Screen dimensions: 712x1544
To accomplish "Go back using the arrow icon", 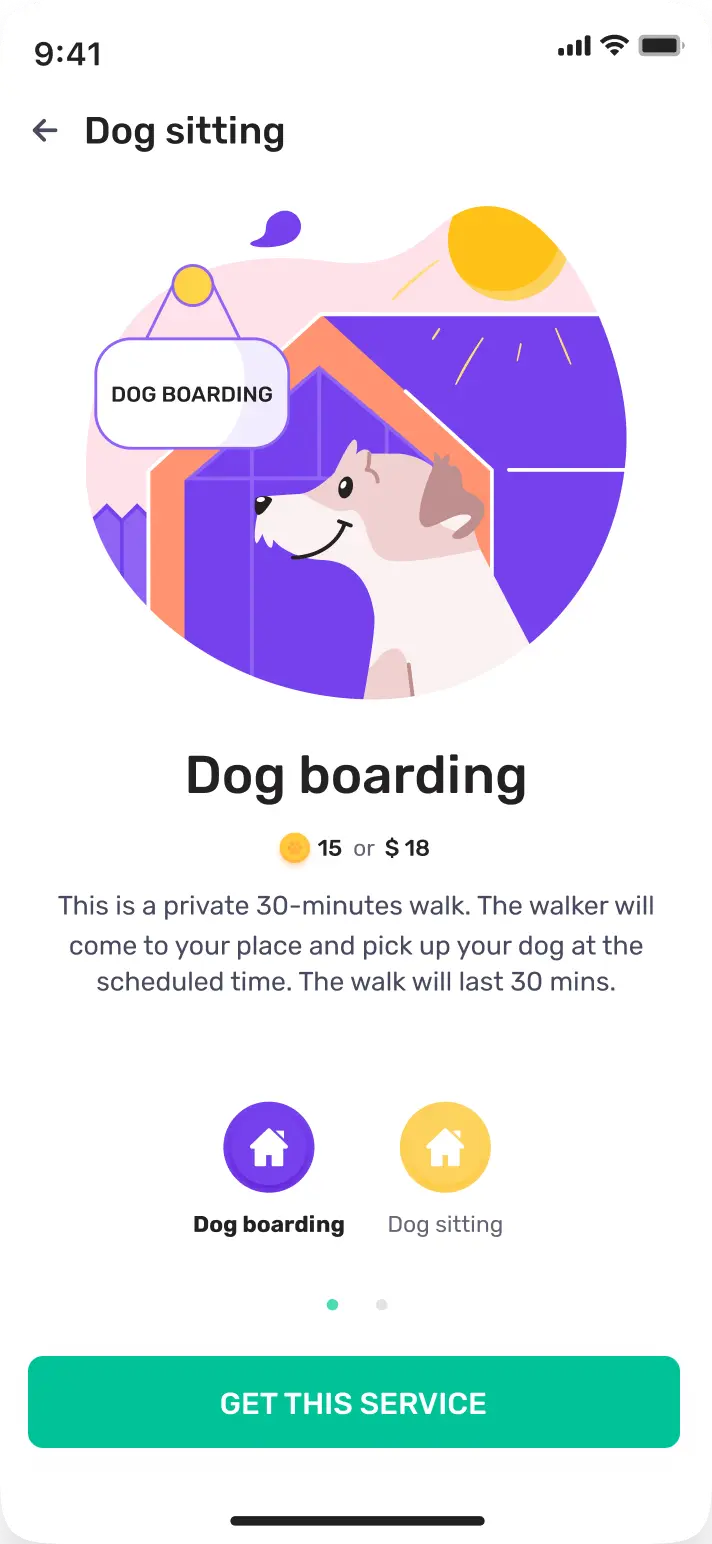I will click(x=45, y=130).
